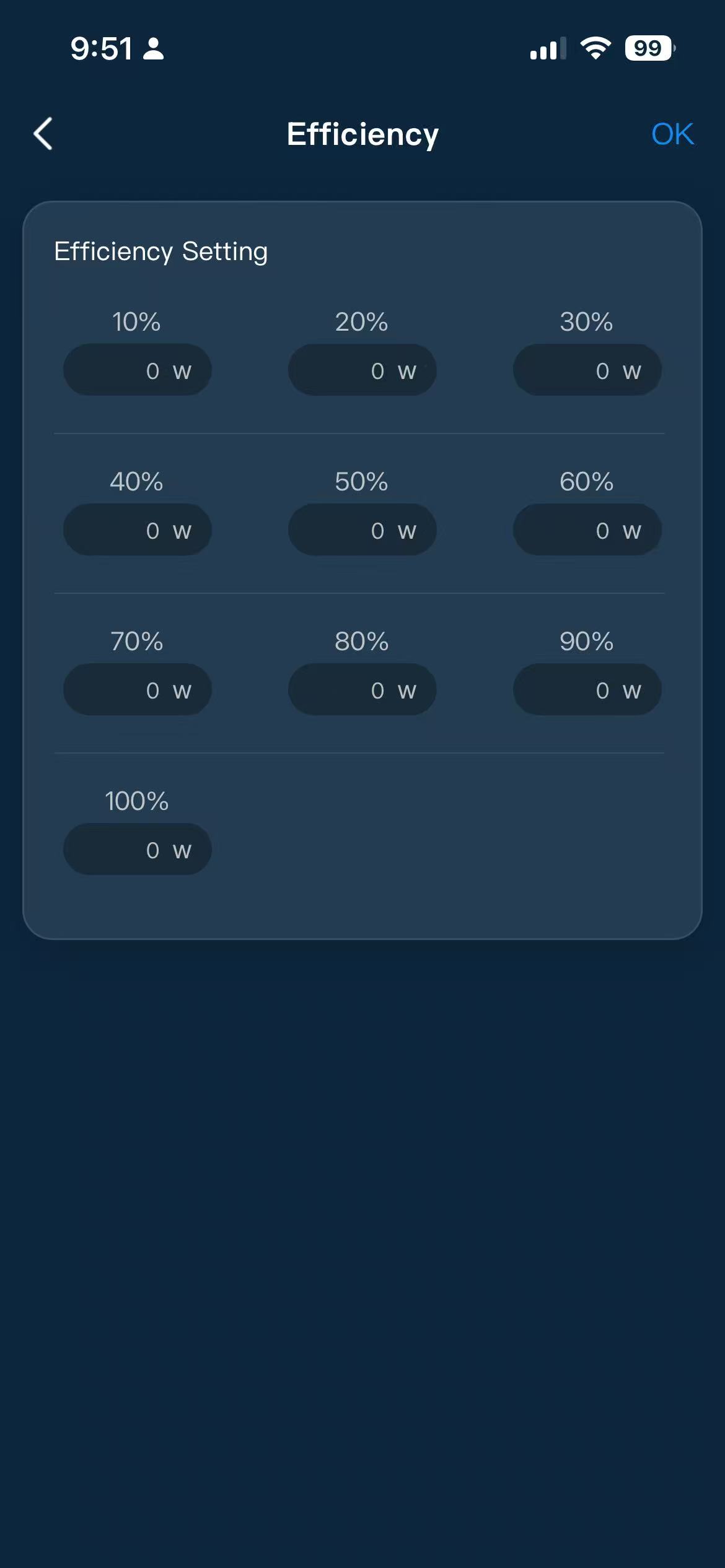Edit the 90% watt field
Viewport: 725px width, 1568px height.
pos(587,690)
